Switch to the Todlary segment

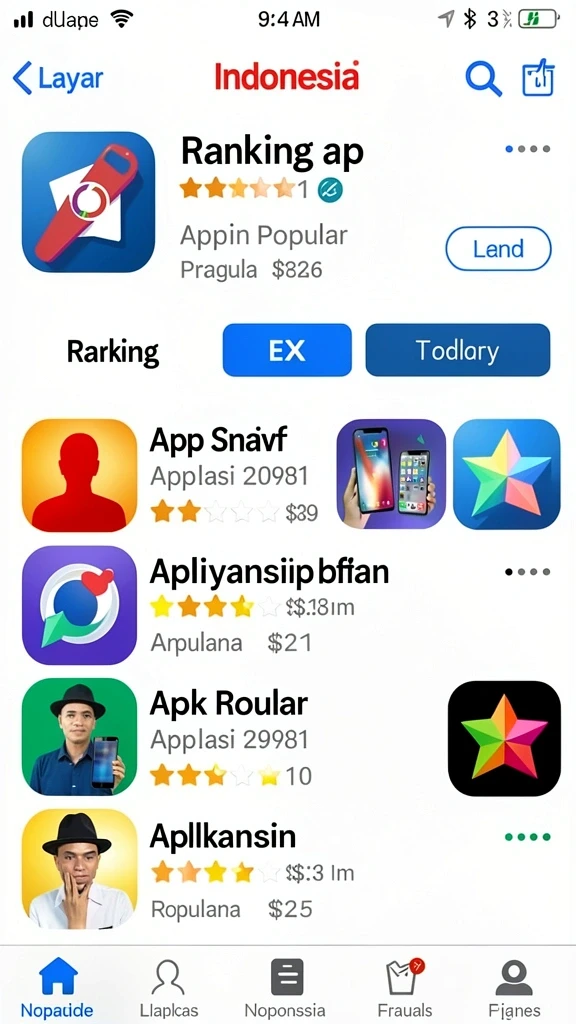[457, 350]
